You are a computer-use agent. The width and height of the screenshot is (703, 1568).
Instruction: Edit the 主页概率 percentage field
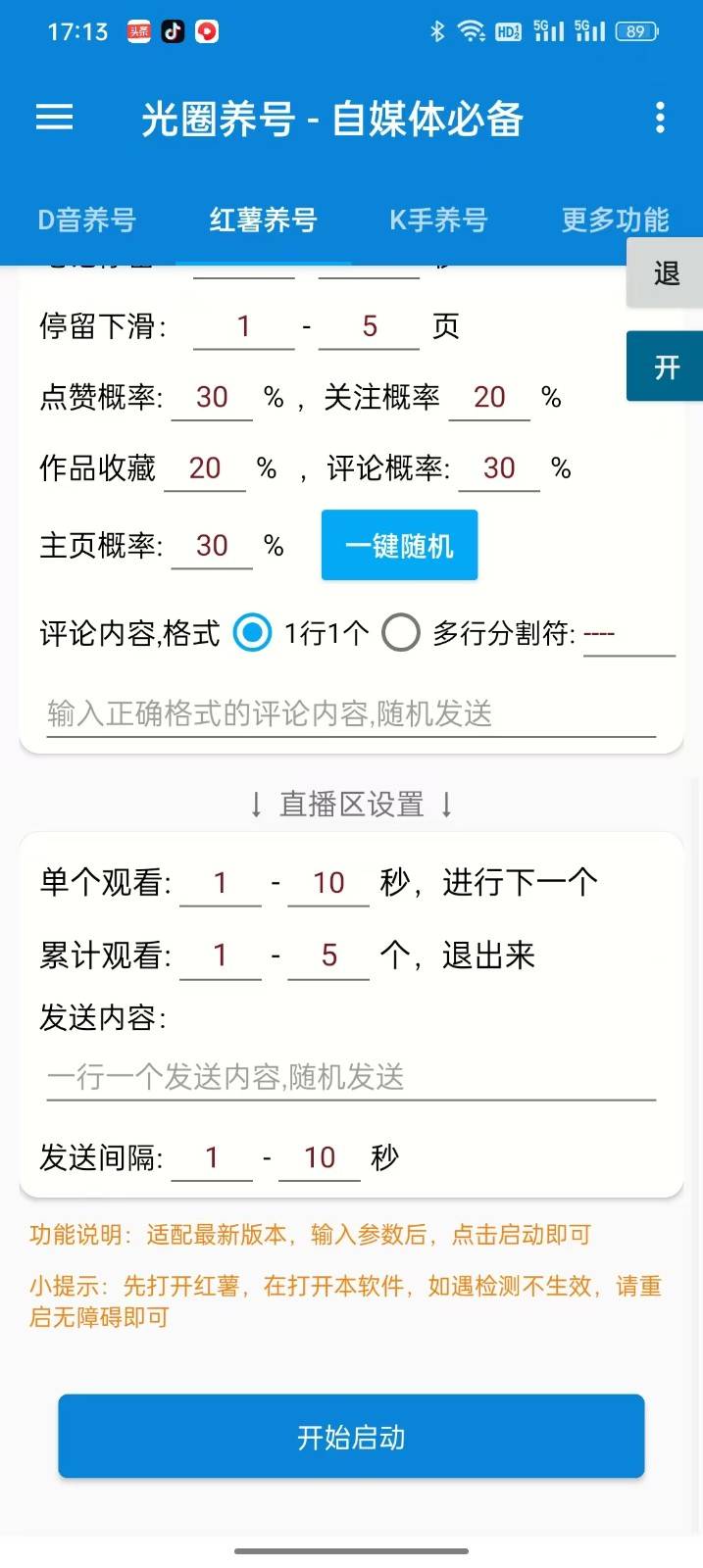pos(212,545)
